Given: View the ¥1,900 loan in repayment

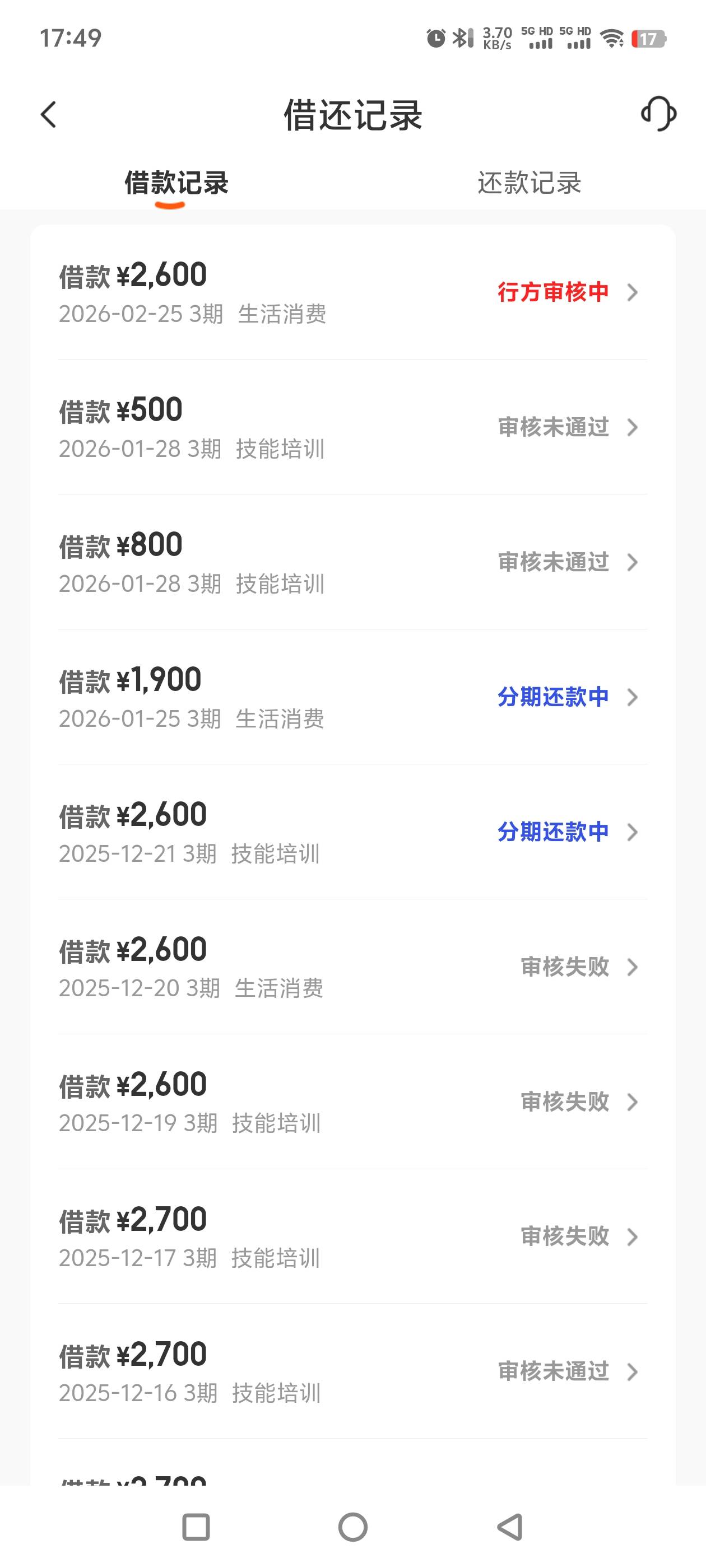Looking at the screenshot, I should 352,697.
